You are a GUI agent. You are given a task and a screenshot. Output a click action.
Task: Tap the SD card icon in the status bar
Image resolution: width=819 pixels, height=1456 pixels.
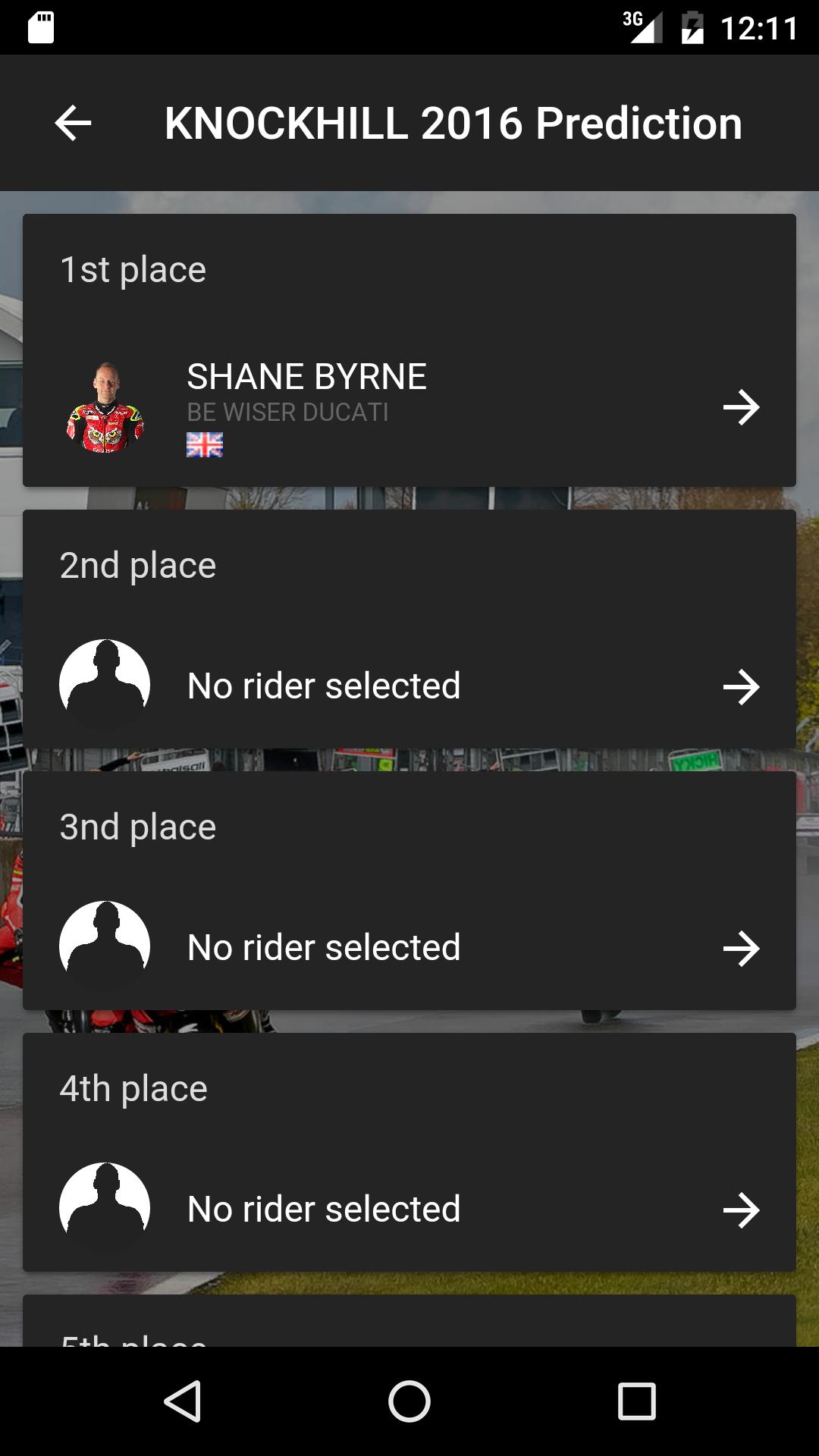click(39, 28)
